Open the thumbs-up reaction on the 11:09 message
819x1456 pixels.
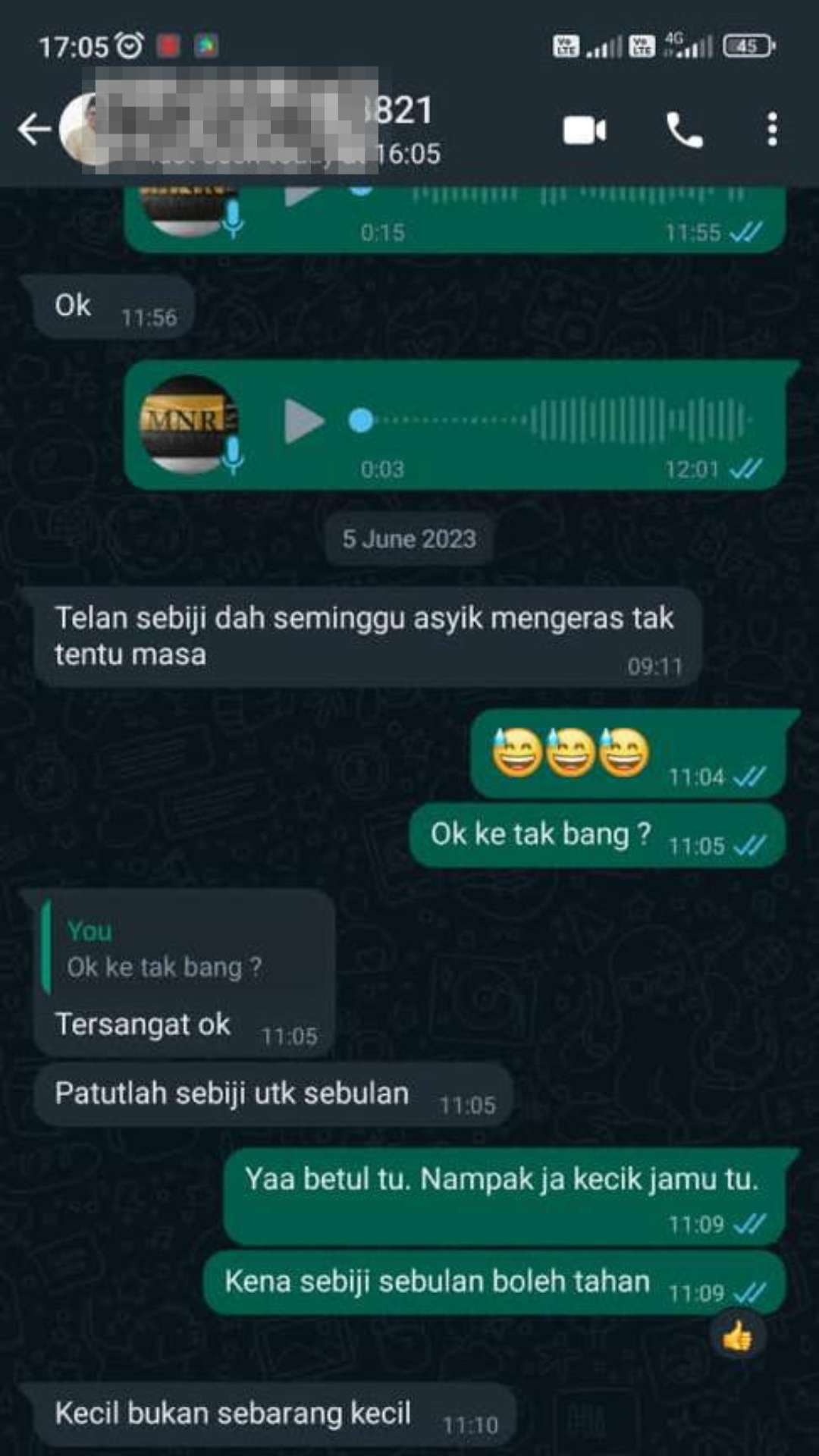[737, 1337]
